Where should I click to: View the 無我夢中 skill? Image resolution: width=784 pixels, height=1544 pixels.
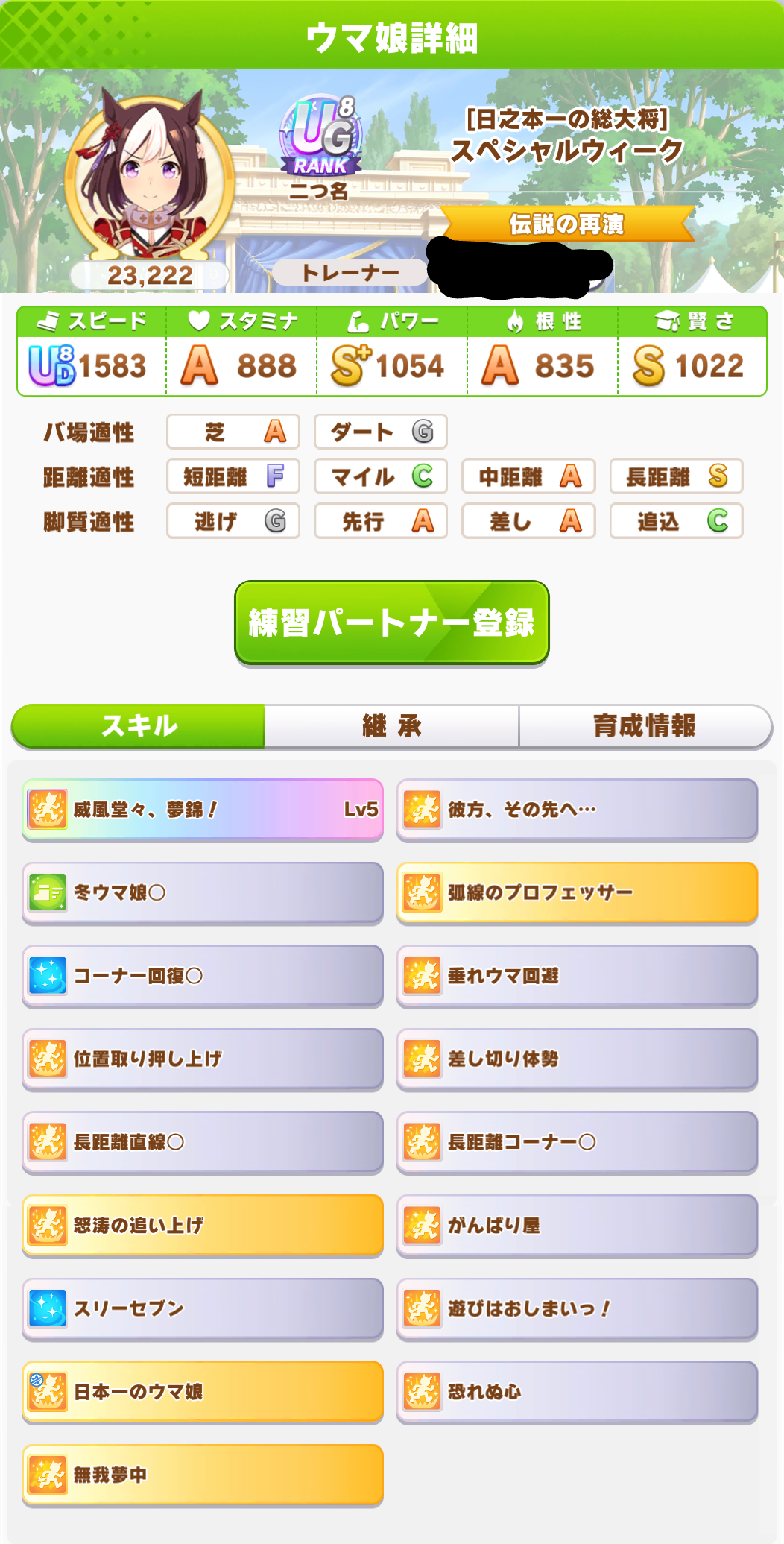coord(203,1475)
